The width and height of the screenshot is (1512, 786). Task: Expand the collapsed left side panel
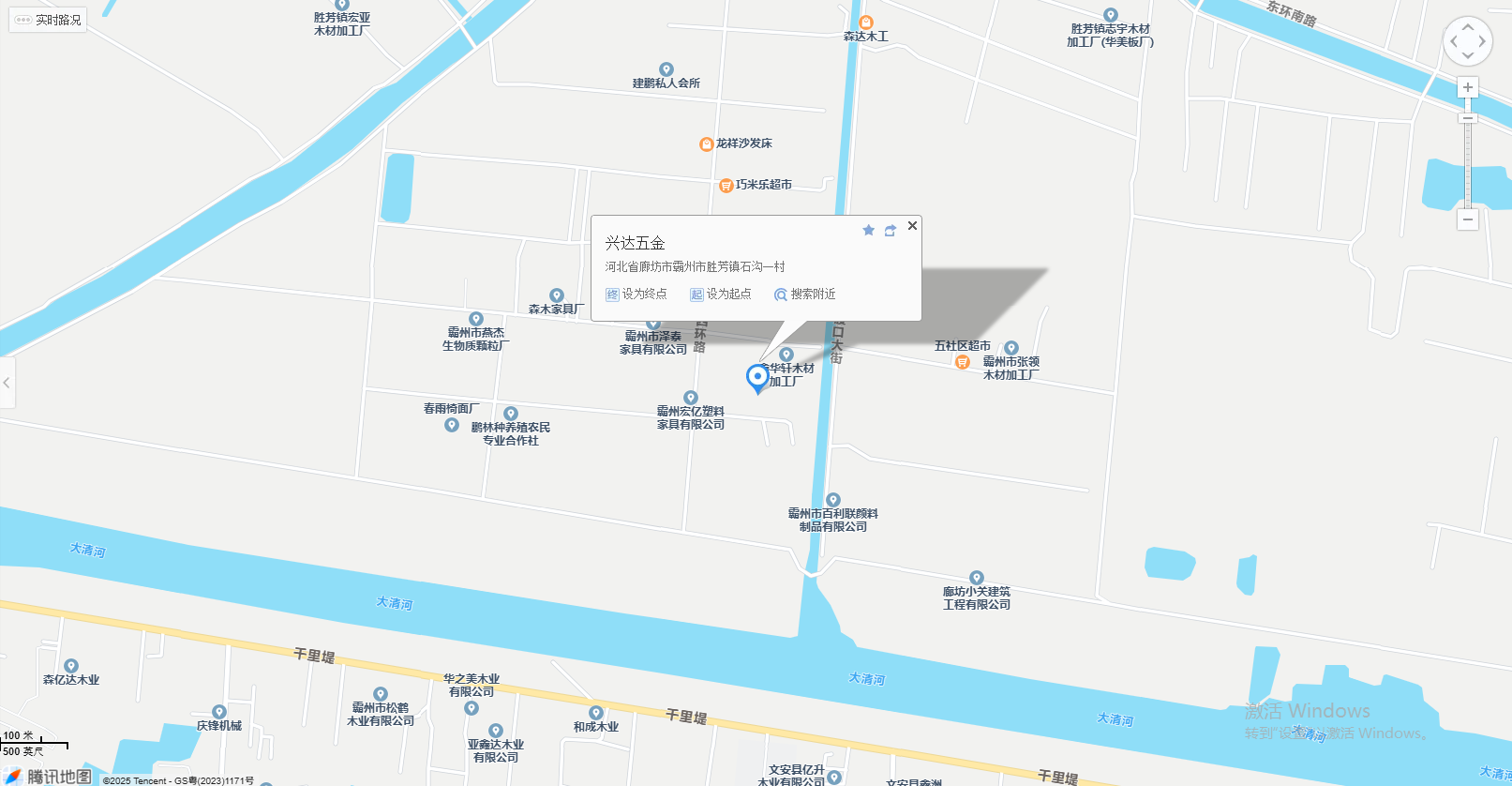(7, 383)
